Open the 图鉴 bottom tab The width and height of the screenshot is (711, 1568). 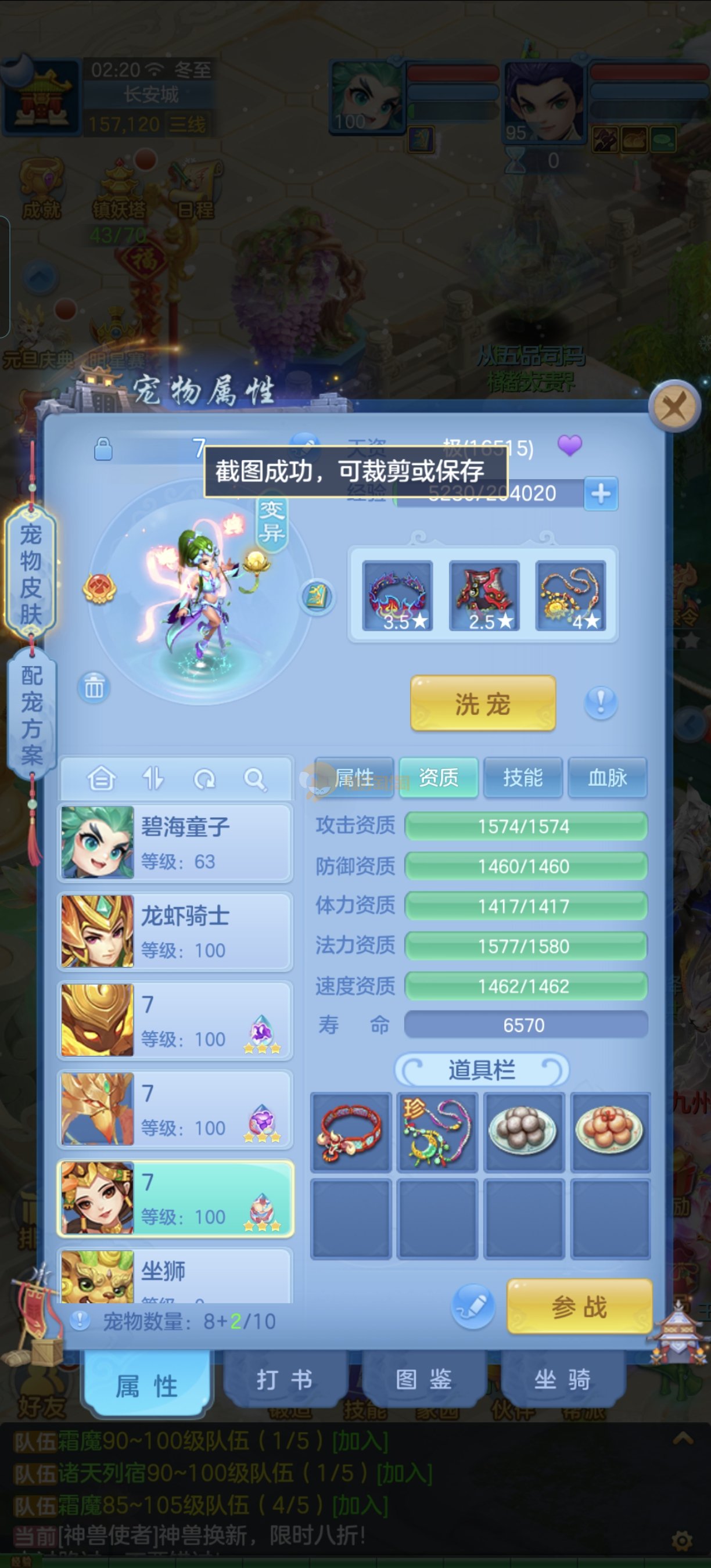(423, 1380)
